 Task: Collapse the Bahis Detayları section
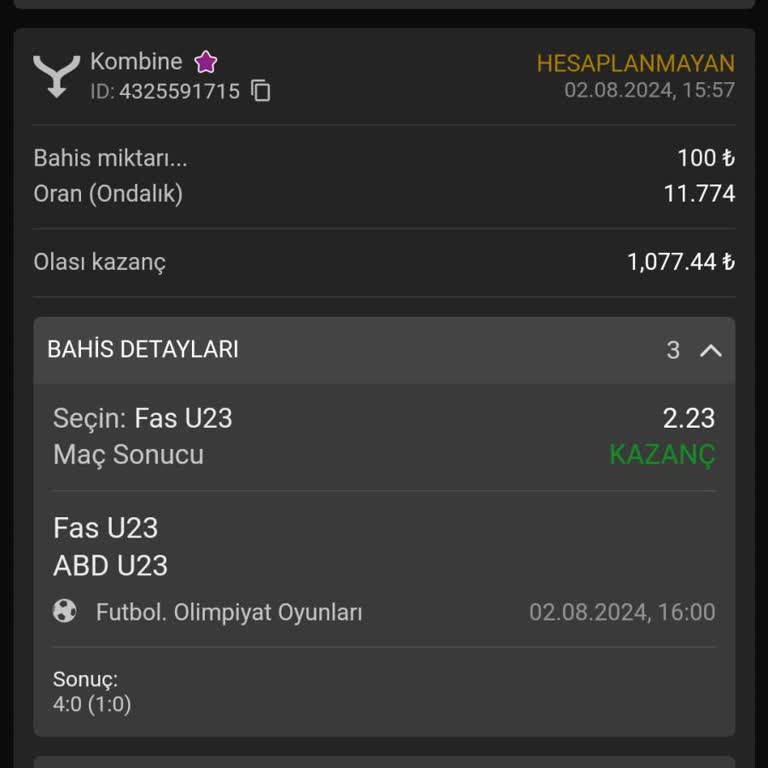710,350
